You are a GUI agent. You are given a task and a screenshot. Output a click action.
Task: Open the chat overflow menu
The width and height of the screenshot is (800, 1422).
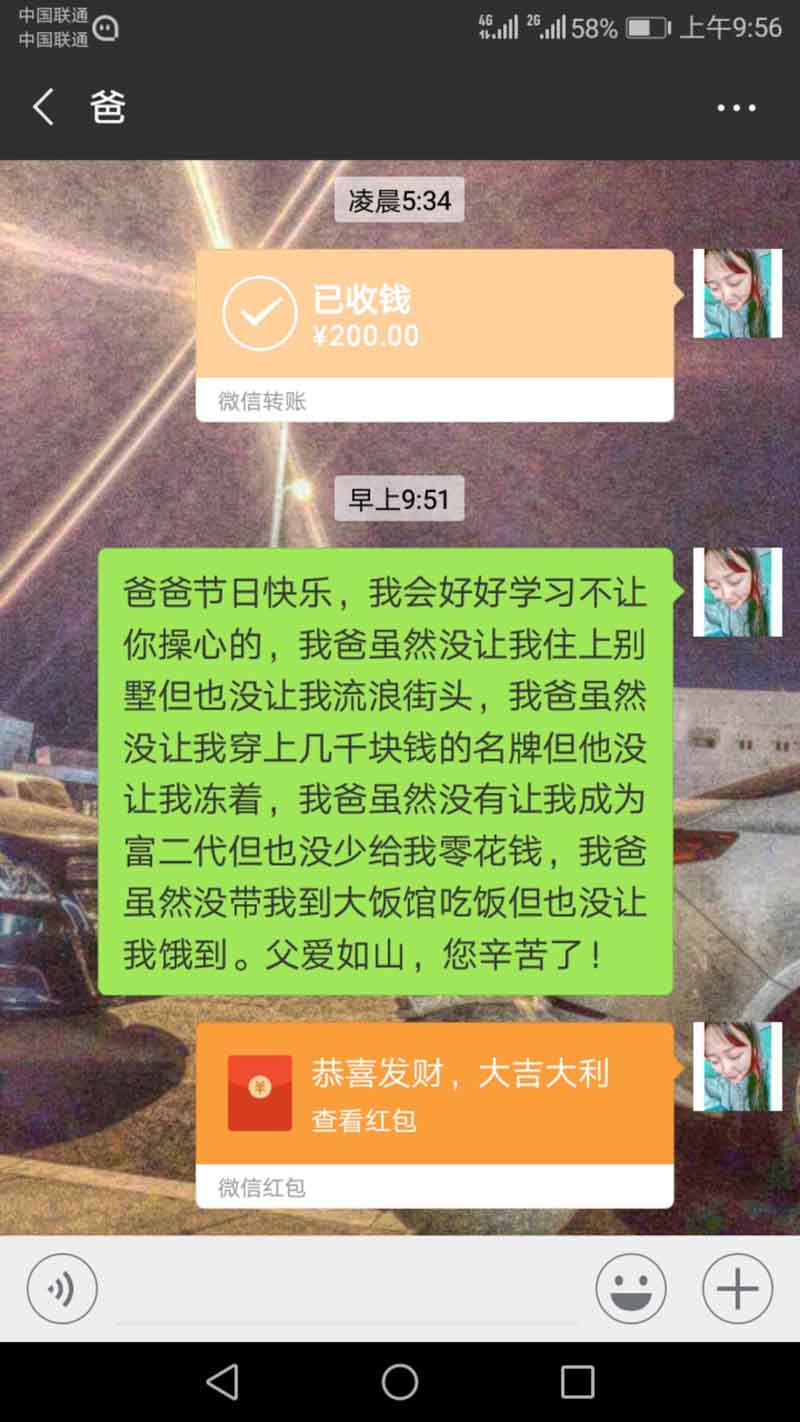tap(737, 108)
